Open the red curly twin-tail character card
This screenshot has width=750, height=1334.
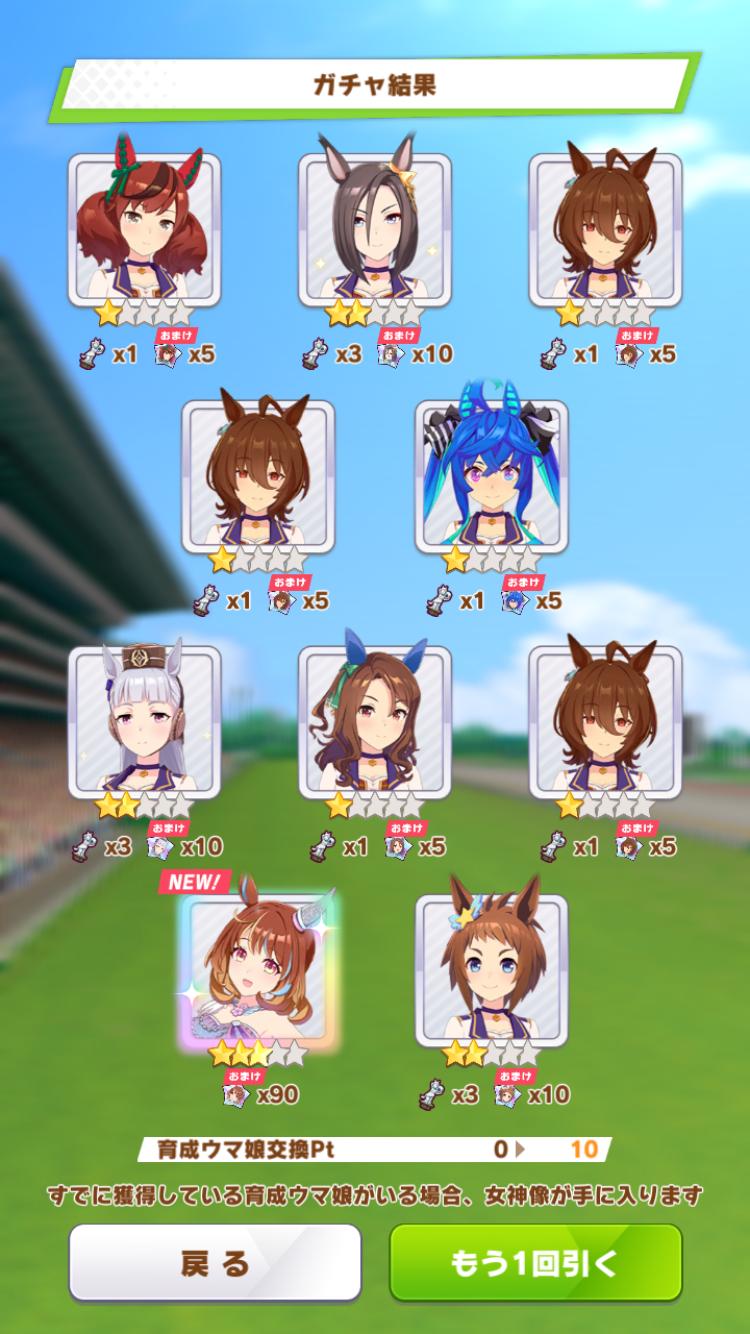coord(144,229)
